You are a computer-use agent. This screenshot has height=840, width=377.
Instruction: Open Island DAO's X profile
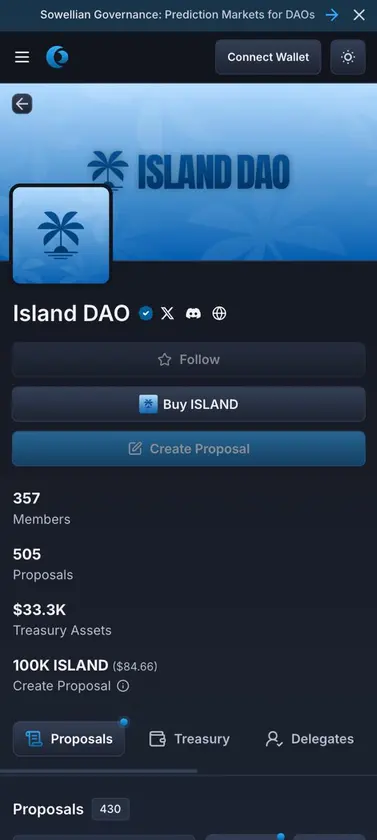point(168,313)
